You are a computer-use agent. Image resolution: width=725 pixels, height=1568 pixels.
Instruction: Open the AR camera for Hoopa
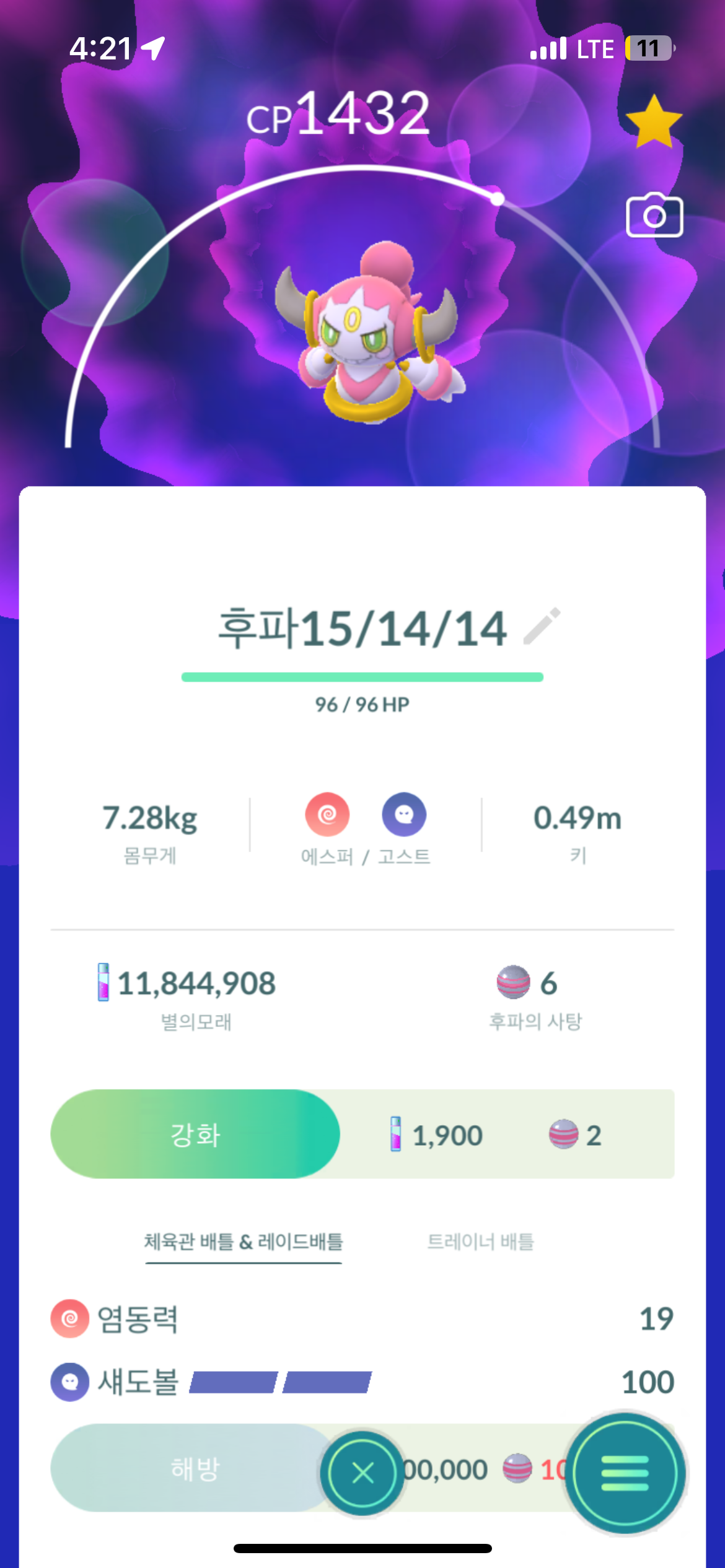pos(654,216)
